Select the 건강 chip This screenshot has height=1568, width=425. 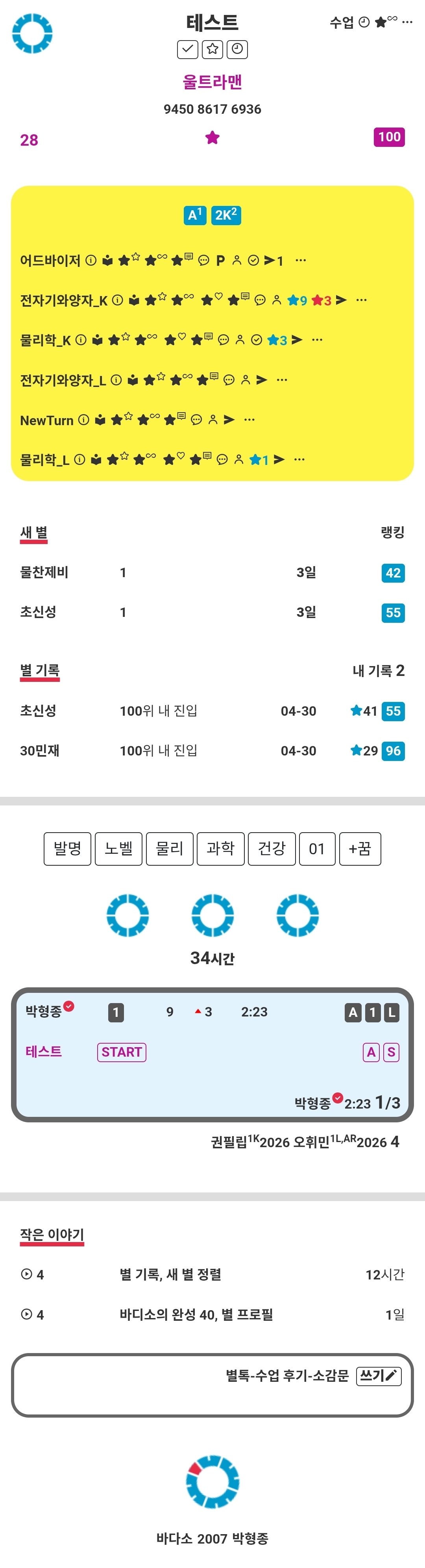[272, 848]
